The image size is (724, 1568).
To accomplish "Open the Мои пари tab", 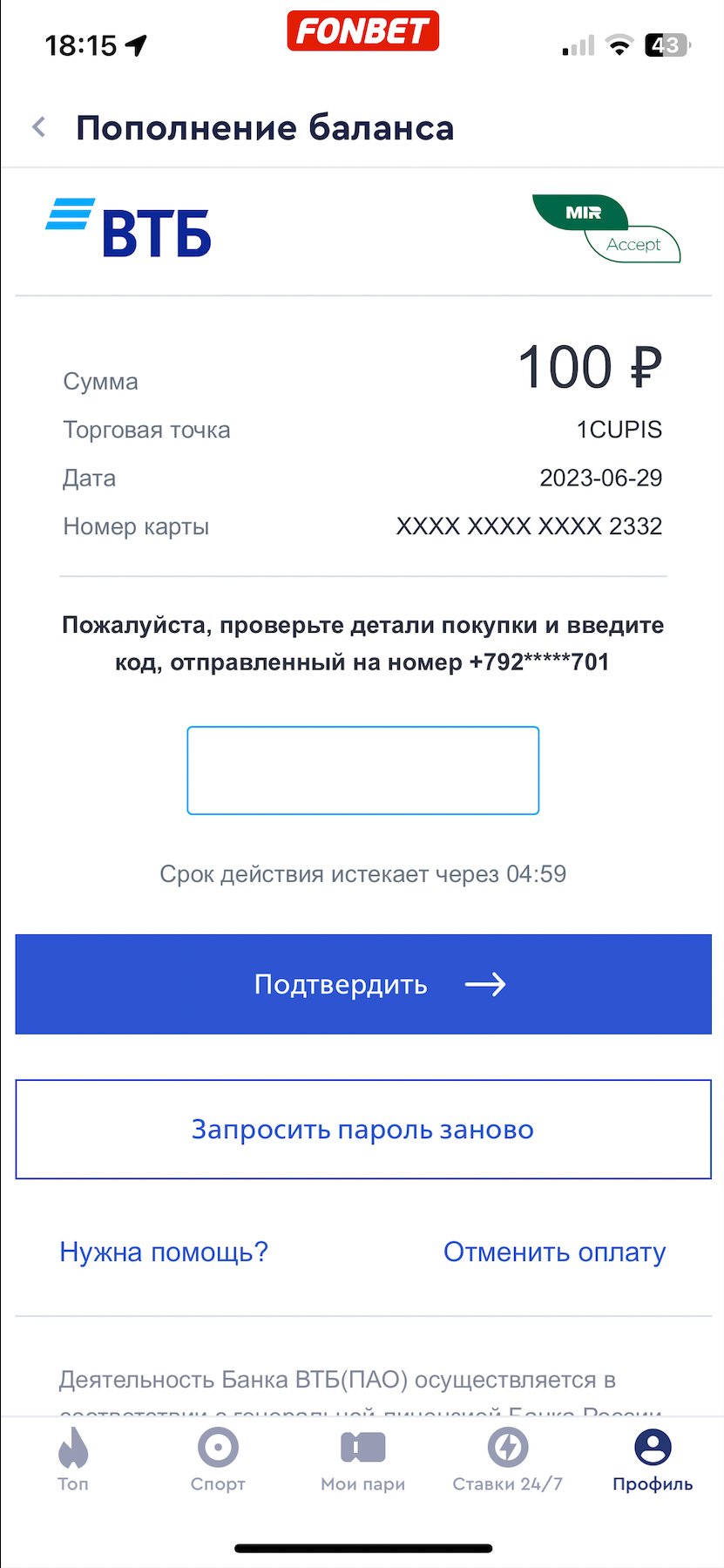I will point(362,1461).
